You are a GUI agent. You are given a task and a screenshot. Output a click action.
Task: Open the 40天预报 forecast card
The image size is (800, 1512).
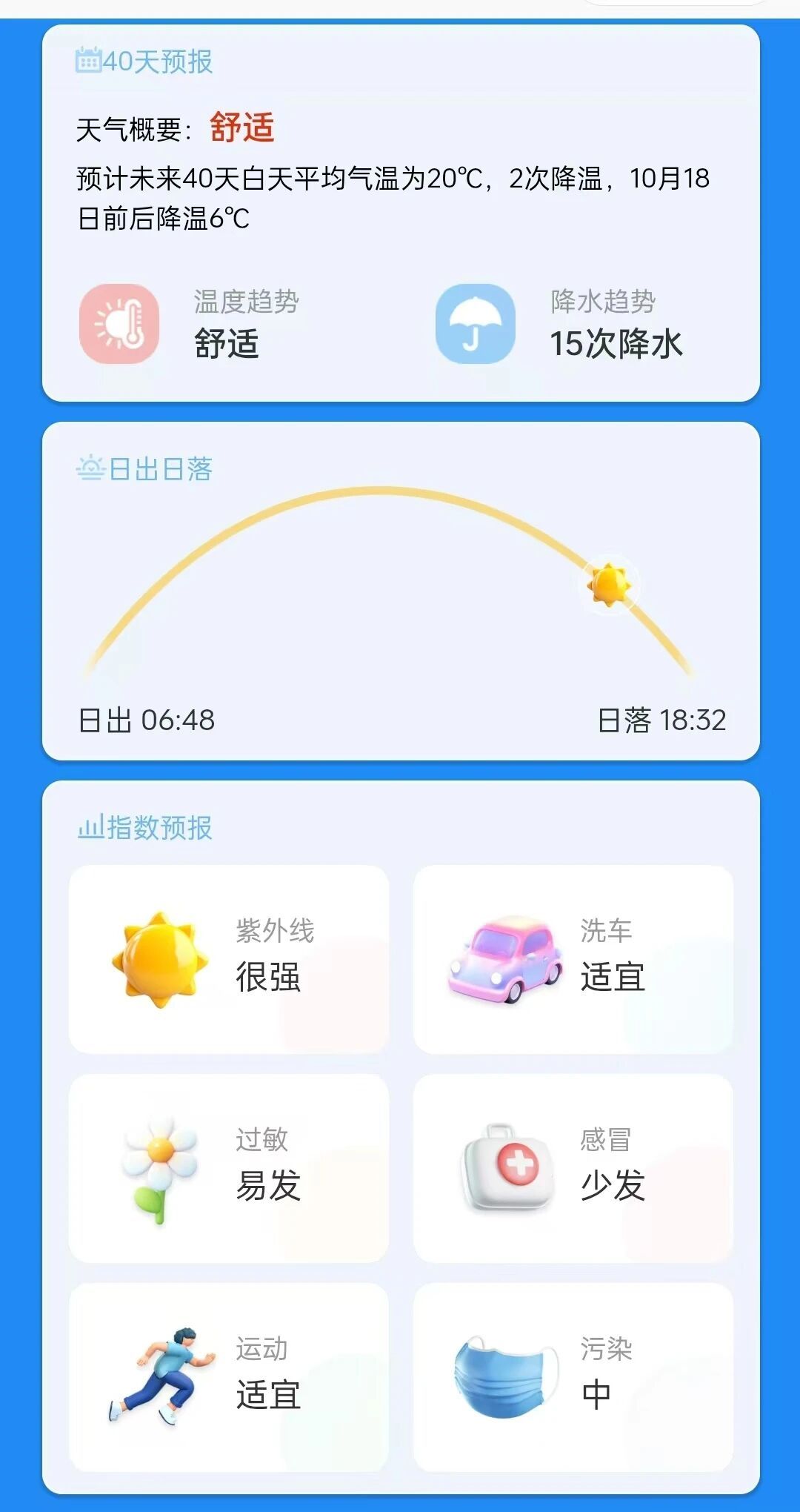pos(401,213)
